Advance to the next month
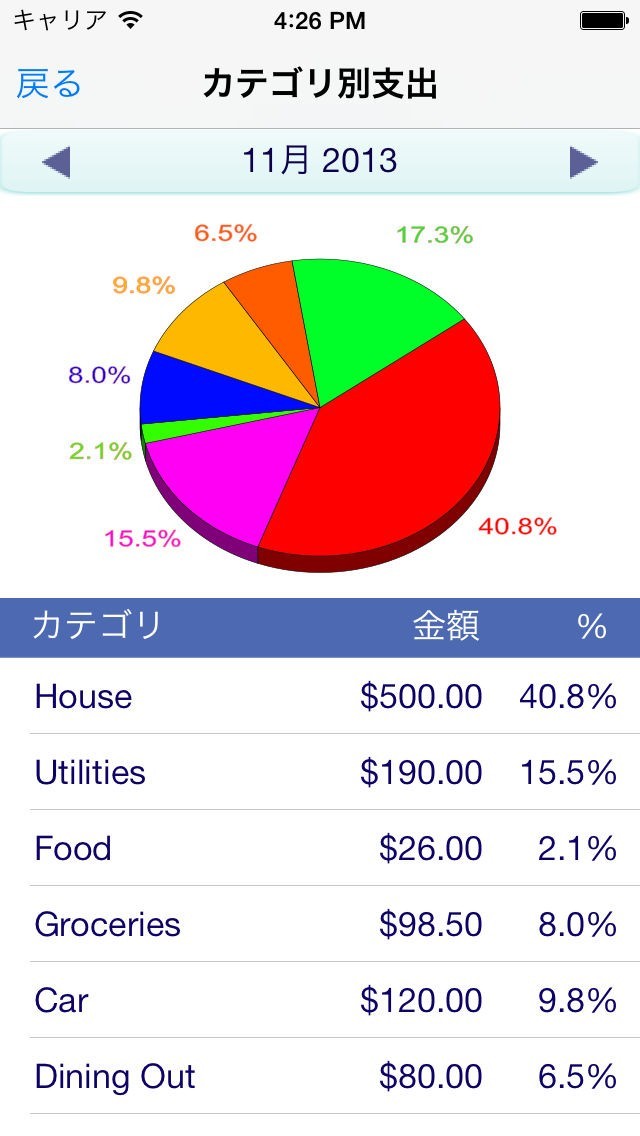640x1136 pixels. click(x=584, y=161)
